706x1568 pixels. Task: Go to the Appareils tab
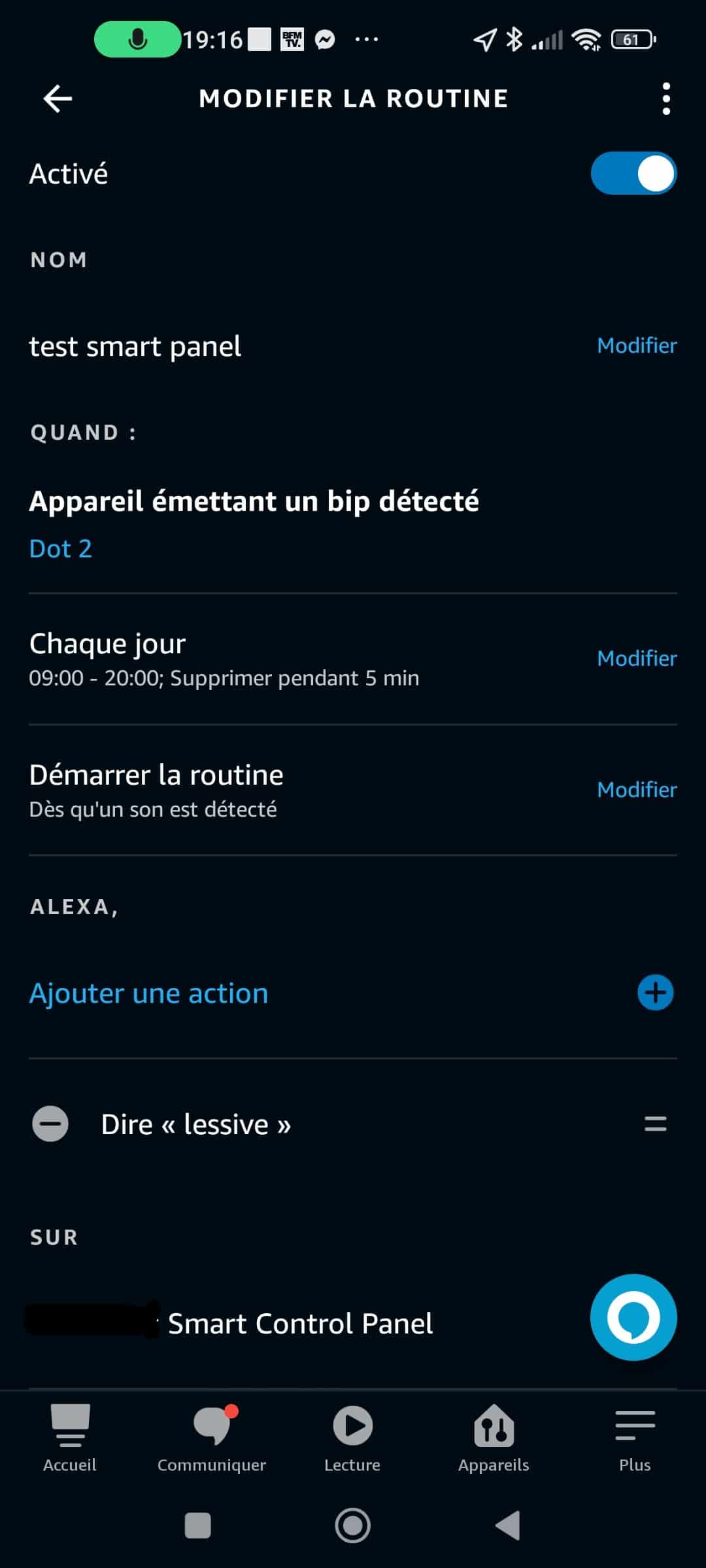pos(494,1439)
